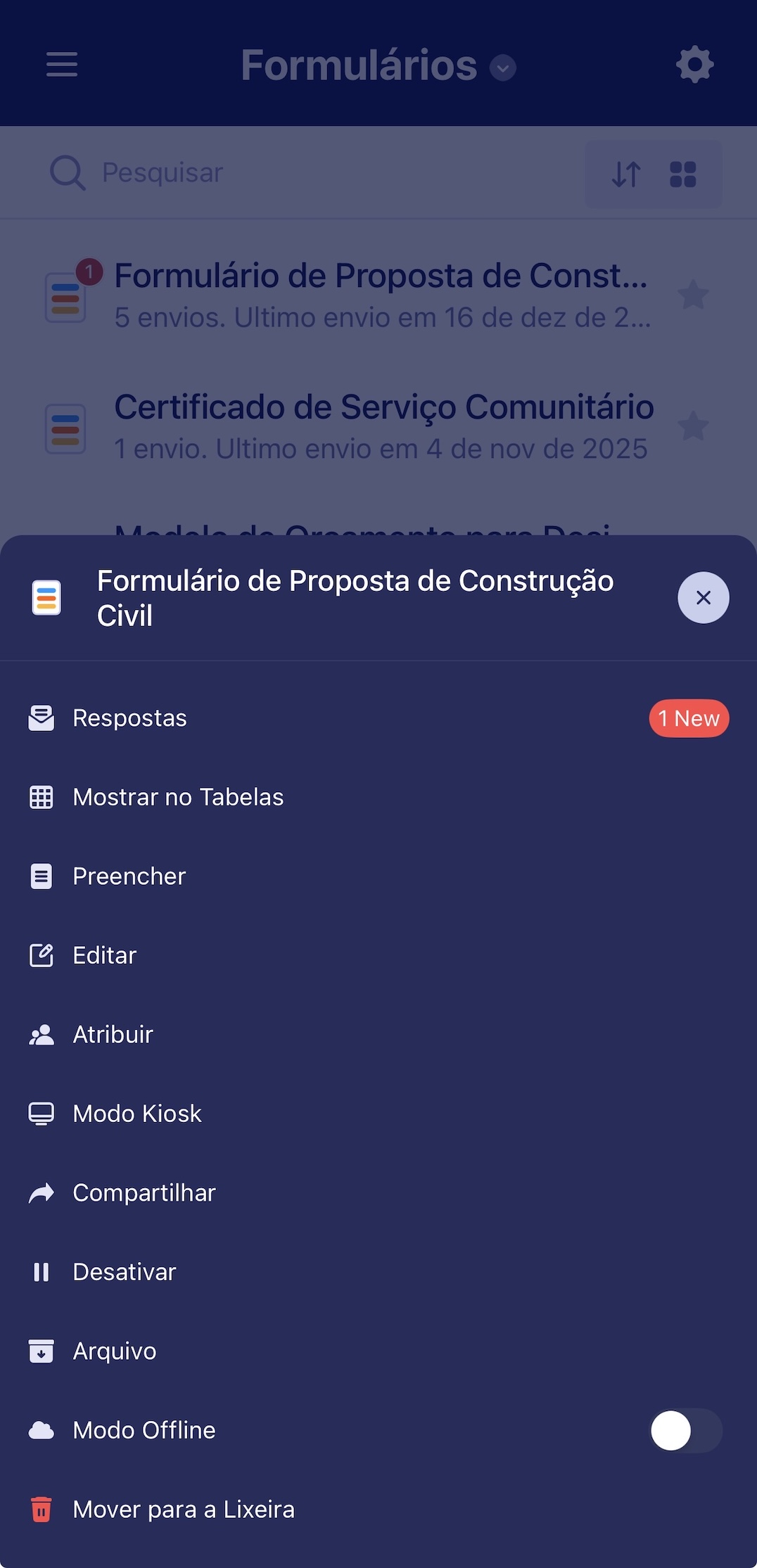Viewport: 757px width, 1568px height.
Task: Select the Compartilhar share arrow icon
Action: [x=41, y=1192]
